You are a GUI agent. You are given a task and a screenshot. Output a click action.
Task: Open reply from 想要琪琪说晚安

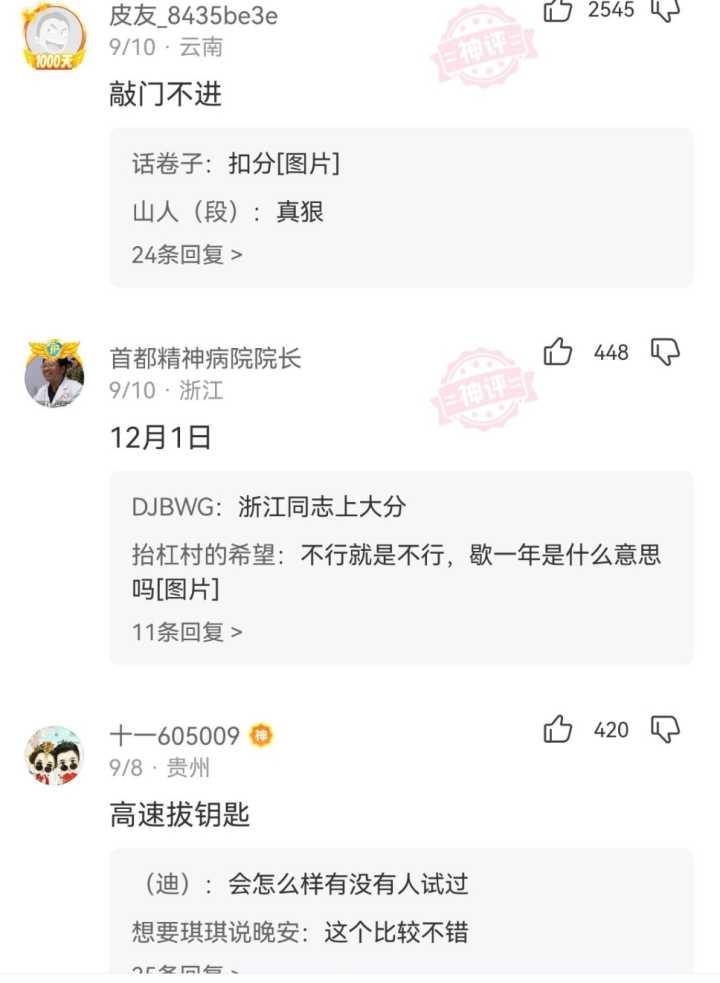coord(300,933)
